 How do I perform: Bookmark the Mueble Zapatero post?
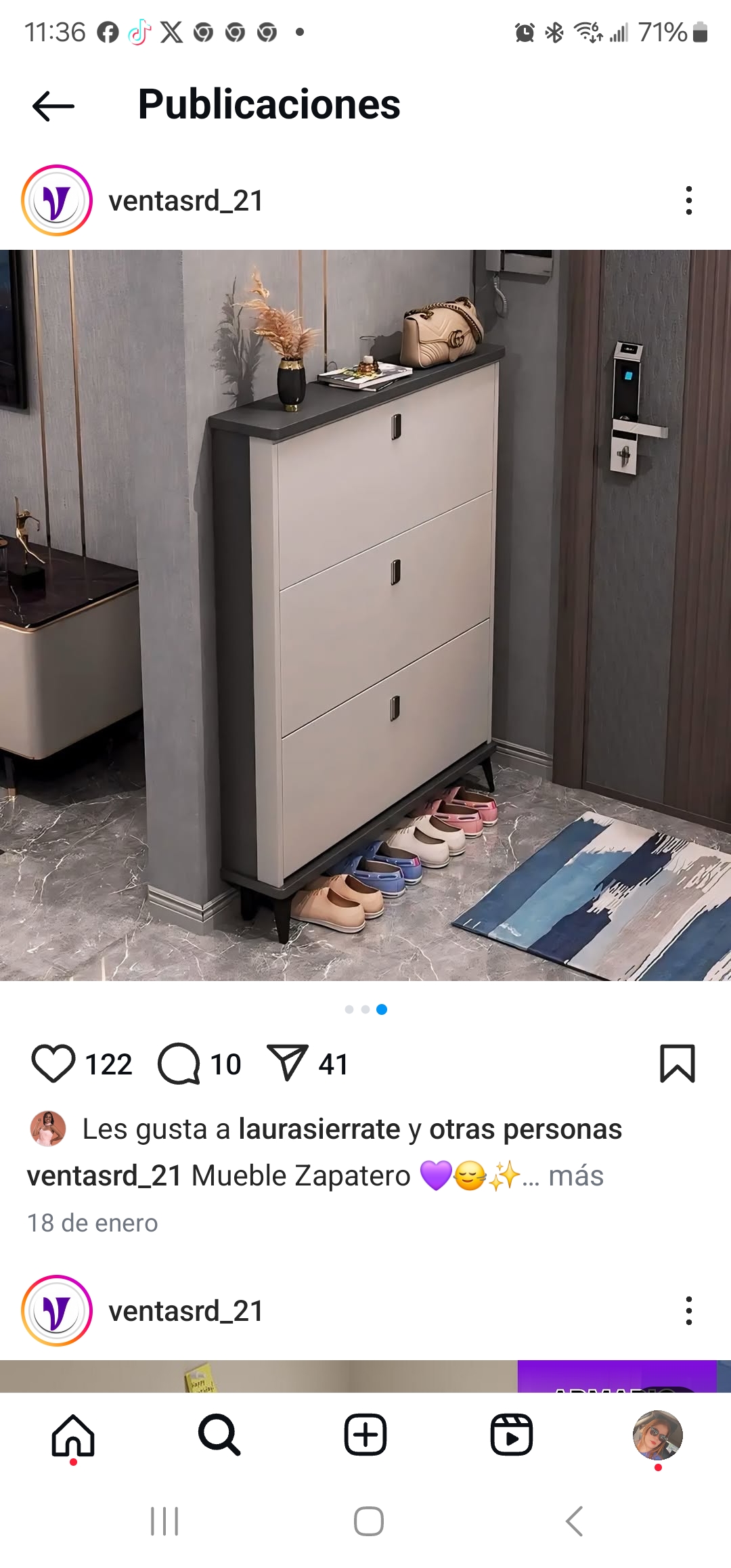point(678,1064)
